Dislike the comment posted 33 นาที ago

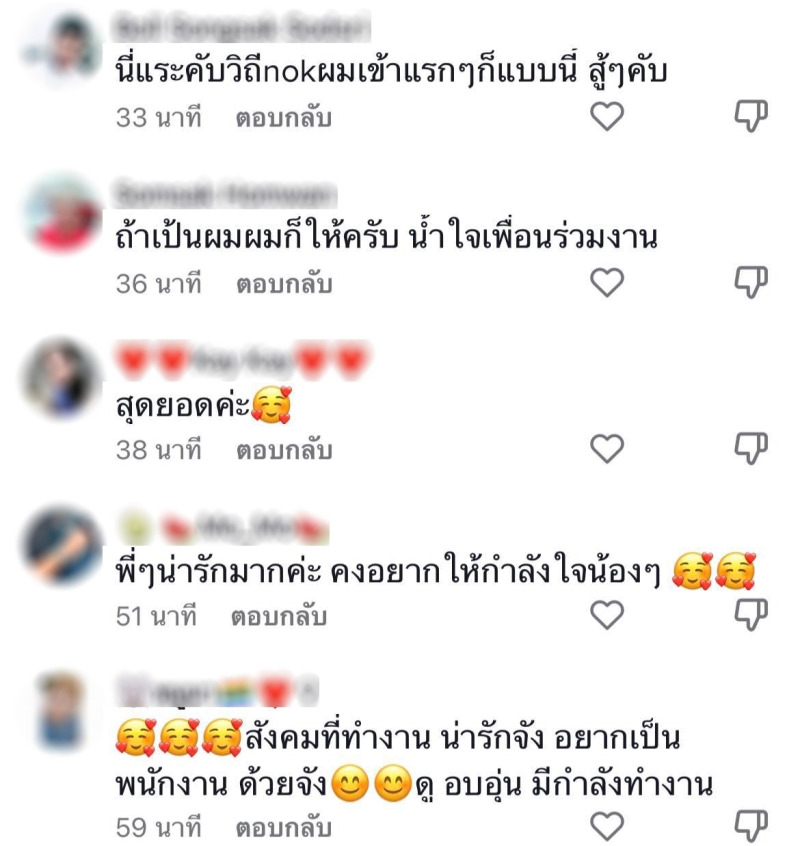coord(751,117)
